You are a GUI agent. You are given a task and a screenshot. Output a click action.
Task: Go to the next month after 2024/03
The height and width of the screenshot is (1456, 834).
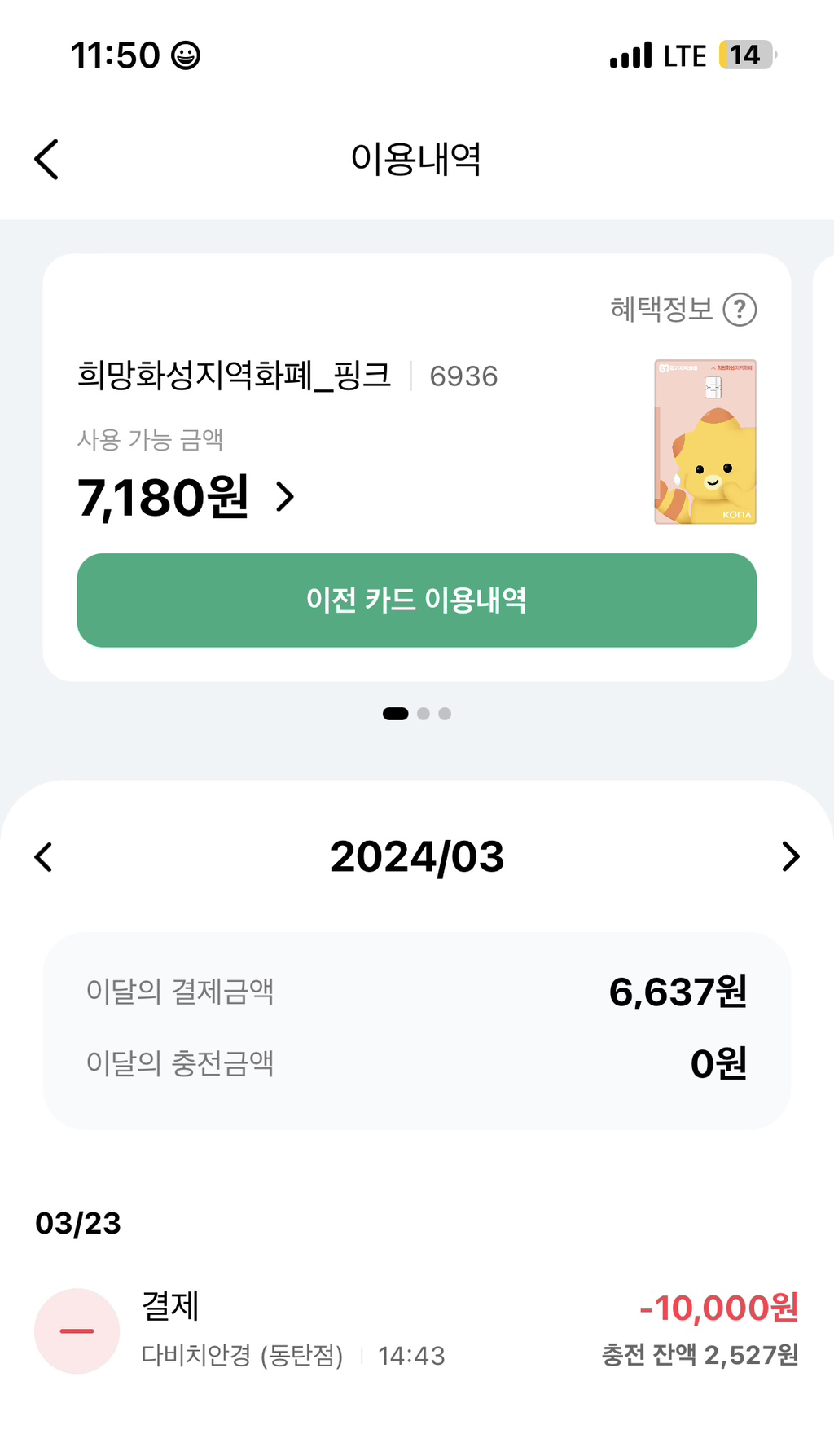790,857
